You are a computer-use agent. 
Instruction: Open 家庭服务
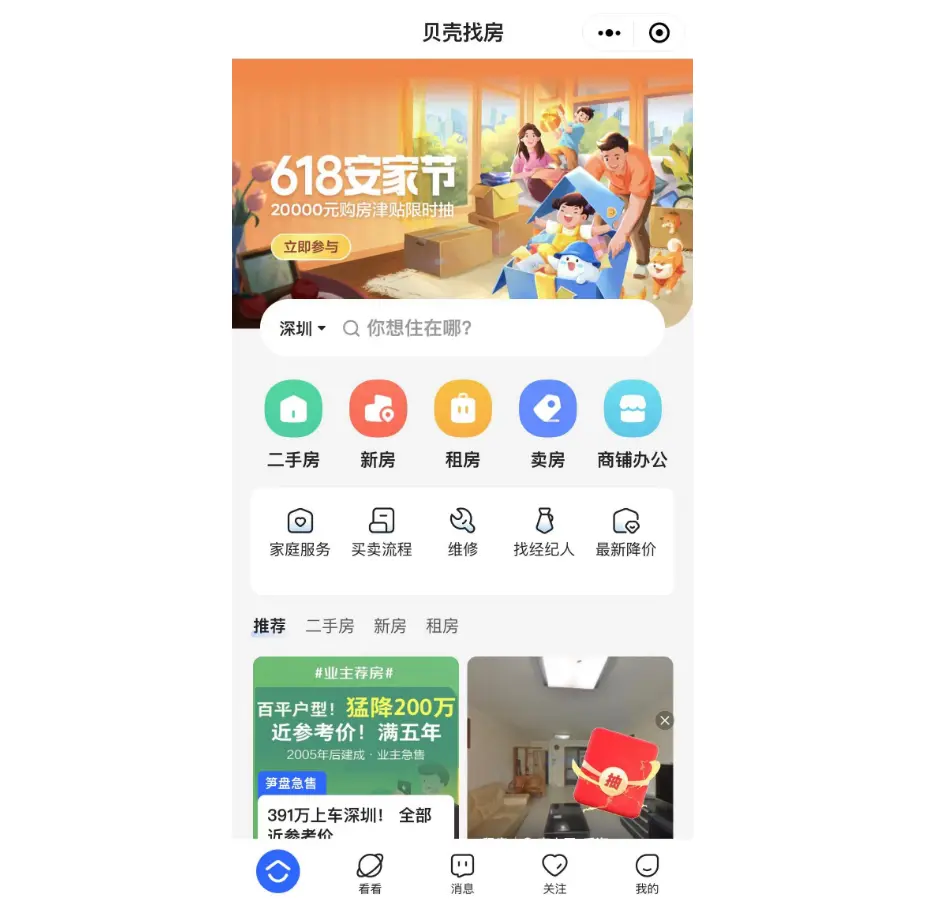pos(300,533)
